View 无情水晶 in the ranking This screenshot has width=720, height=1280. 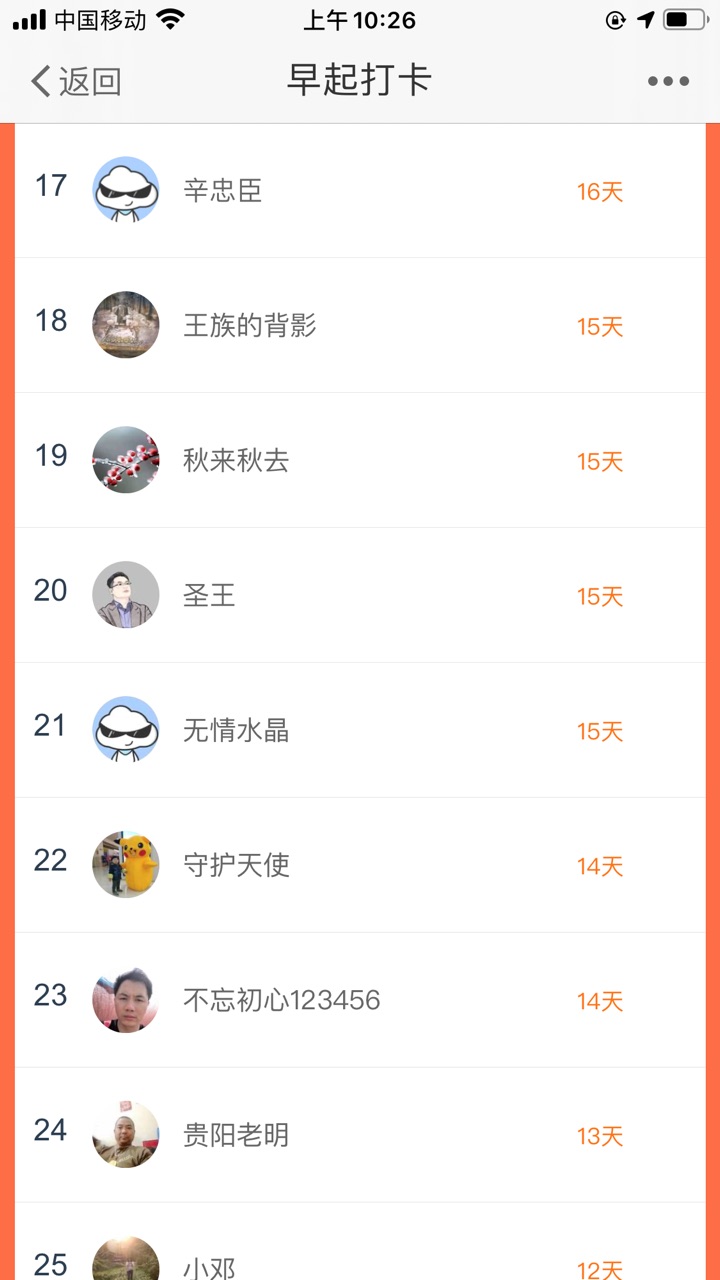point(360,730)
